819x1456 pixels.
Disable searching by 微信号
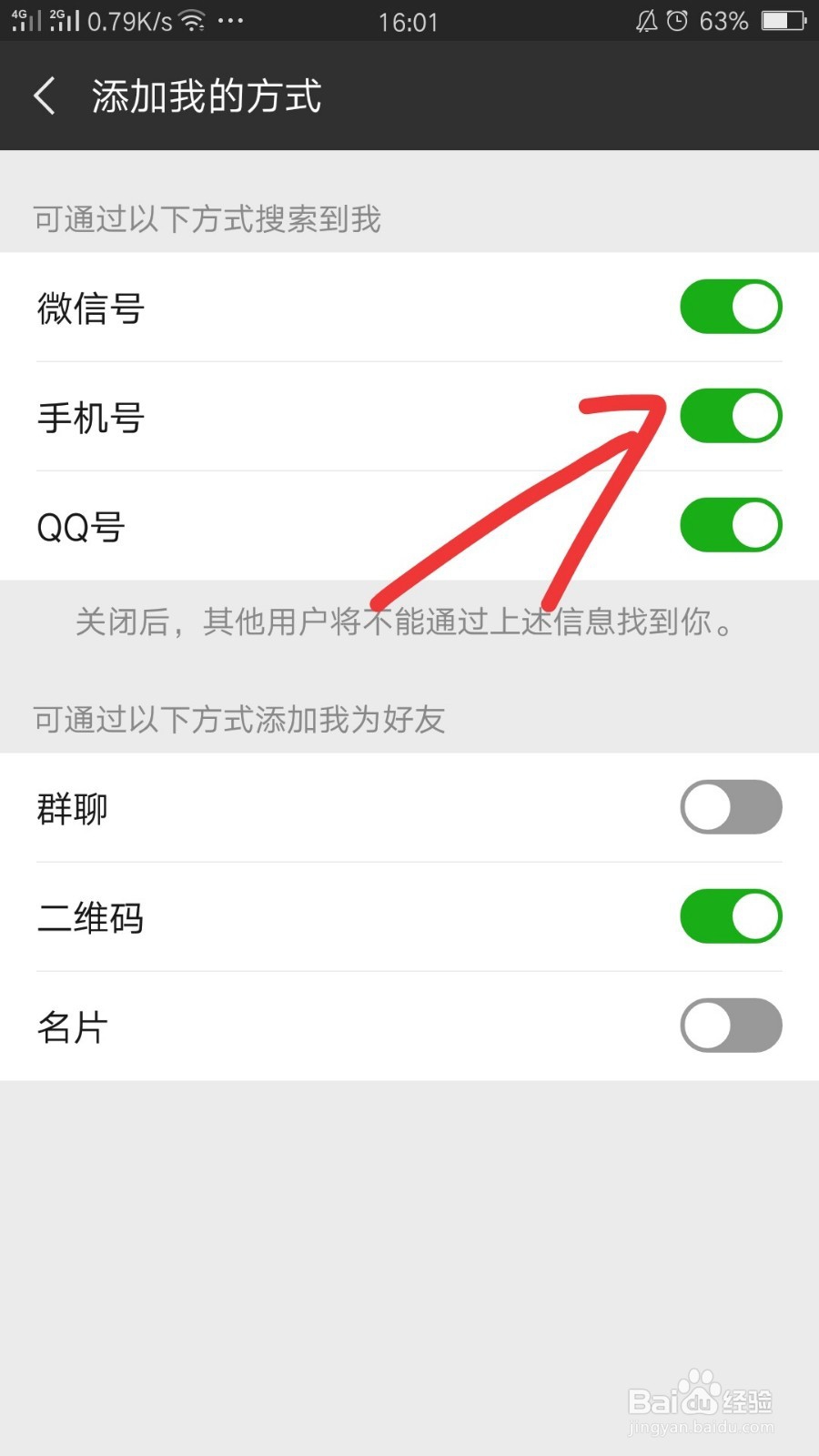tap(731, 307)
